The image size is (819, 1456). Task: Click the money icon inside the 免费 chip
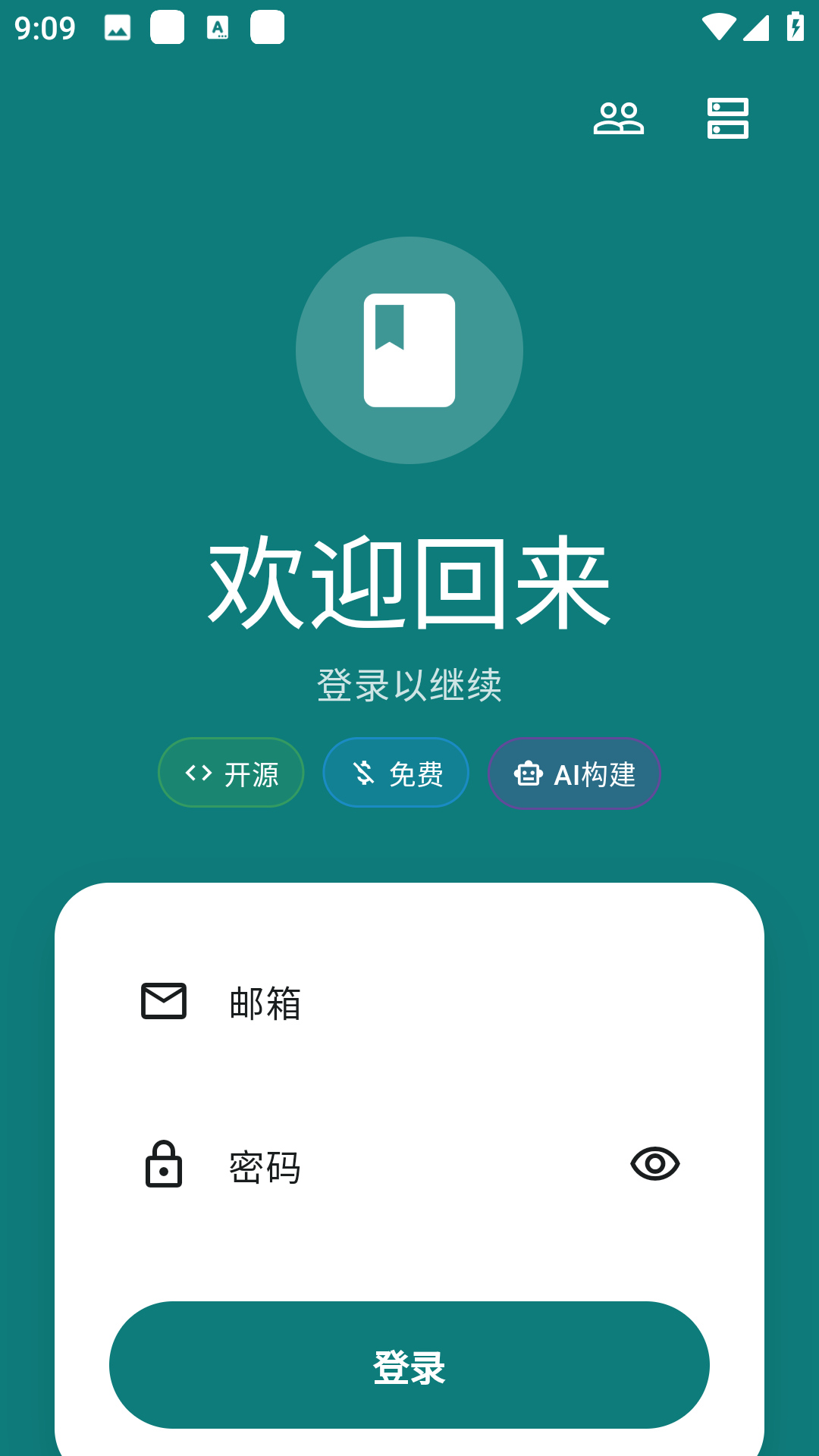pyautogui.click(x=362, y=772)
